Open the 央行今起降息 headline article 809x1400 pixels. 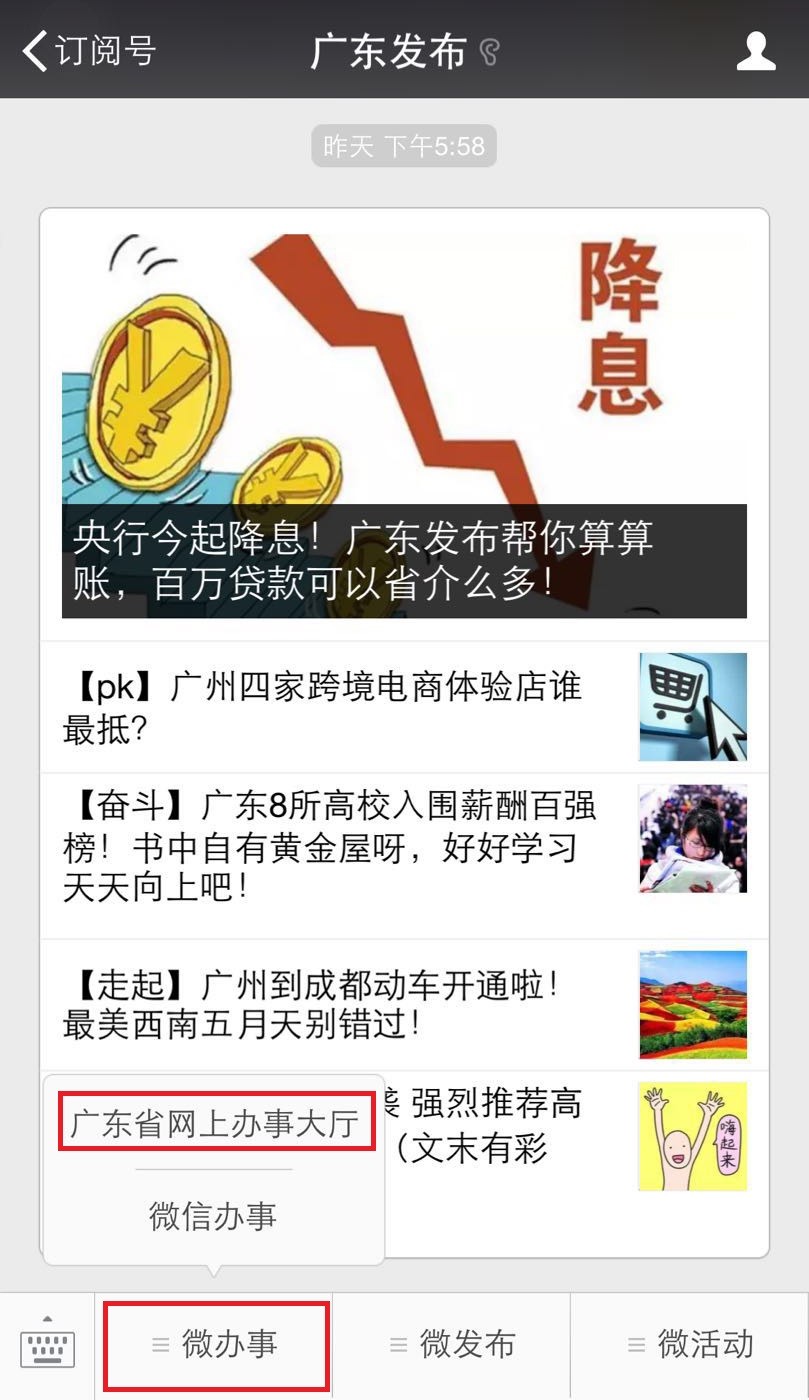pyautogui.click(x=404, y=426)
